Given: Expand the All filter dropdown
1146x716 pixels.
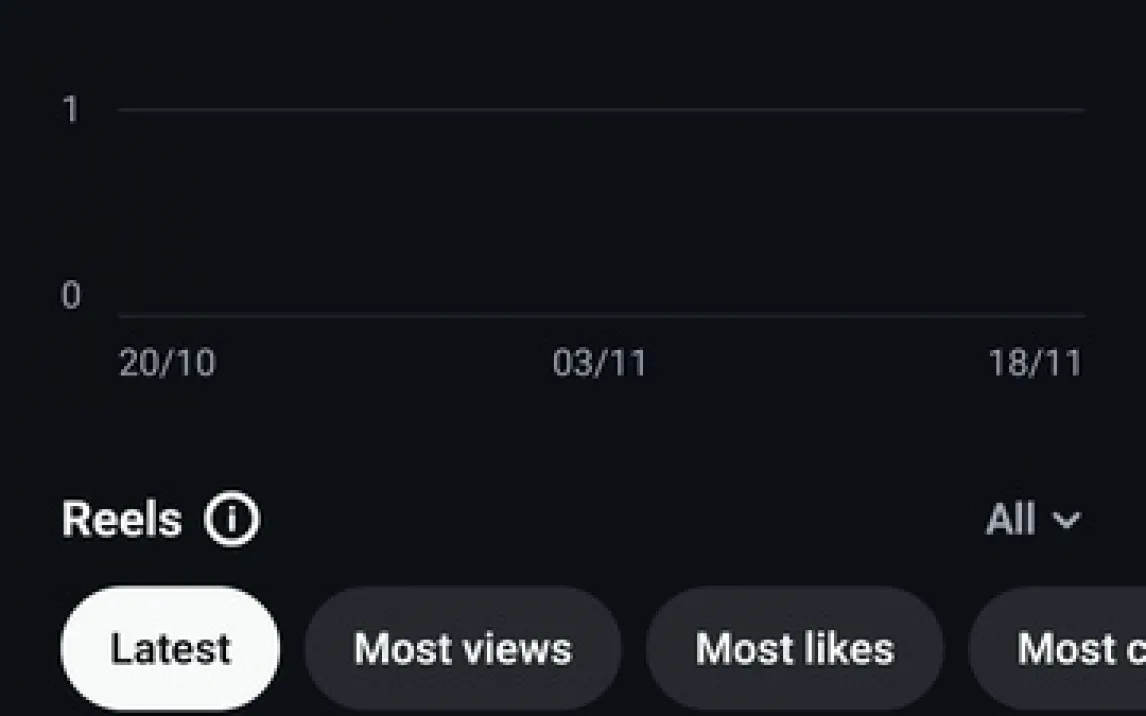Looking at the screenshot, I should tap(1033, 520).
